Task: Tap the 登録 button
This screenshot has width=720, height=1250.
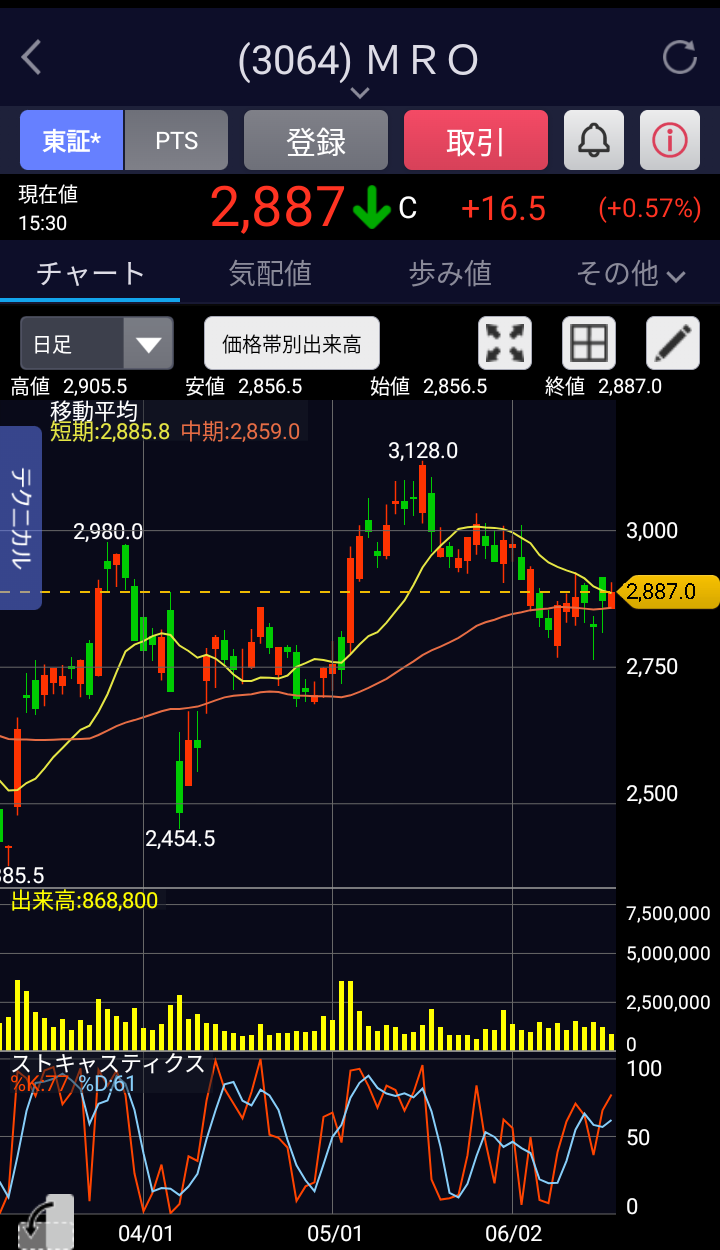Action: point(316,140)
